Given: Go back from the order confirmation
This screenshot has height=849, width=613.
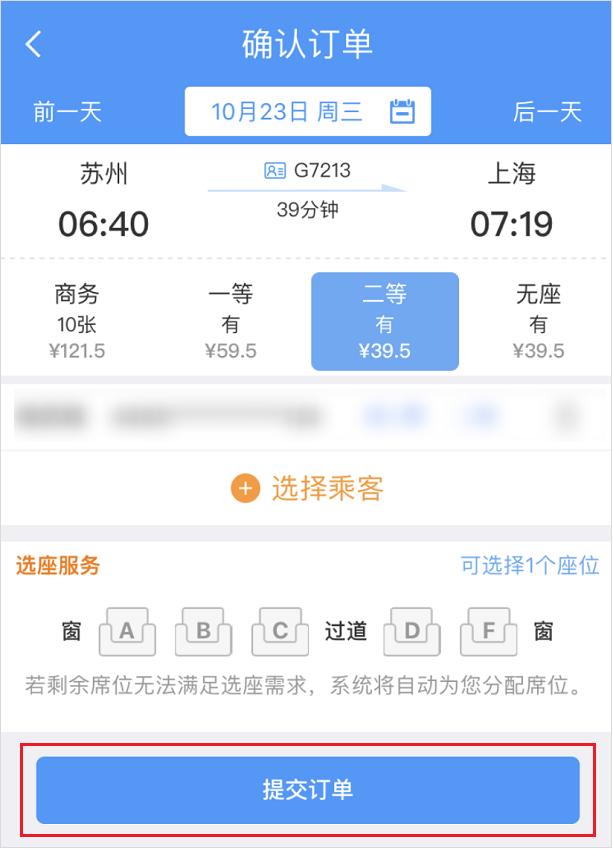Looking at the screenshot, I should click(x=35, y=44).
